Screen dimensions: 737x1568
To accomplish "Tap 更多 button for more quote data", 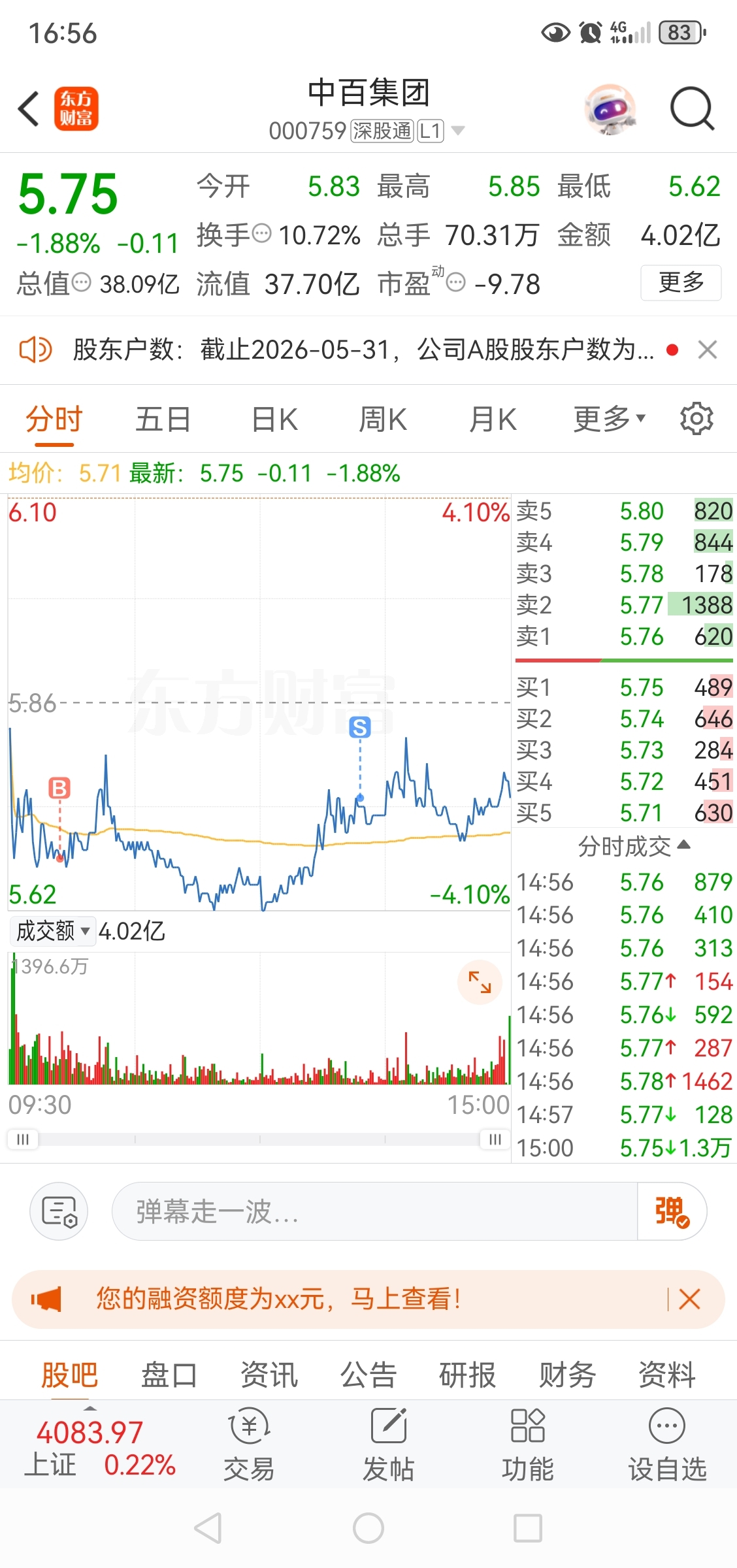I will [681, 282].
